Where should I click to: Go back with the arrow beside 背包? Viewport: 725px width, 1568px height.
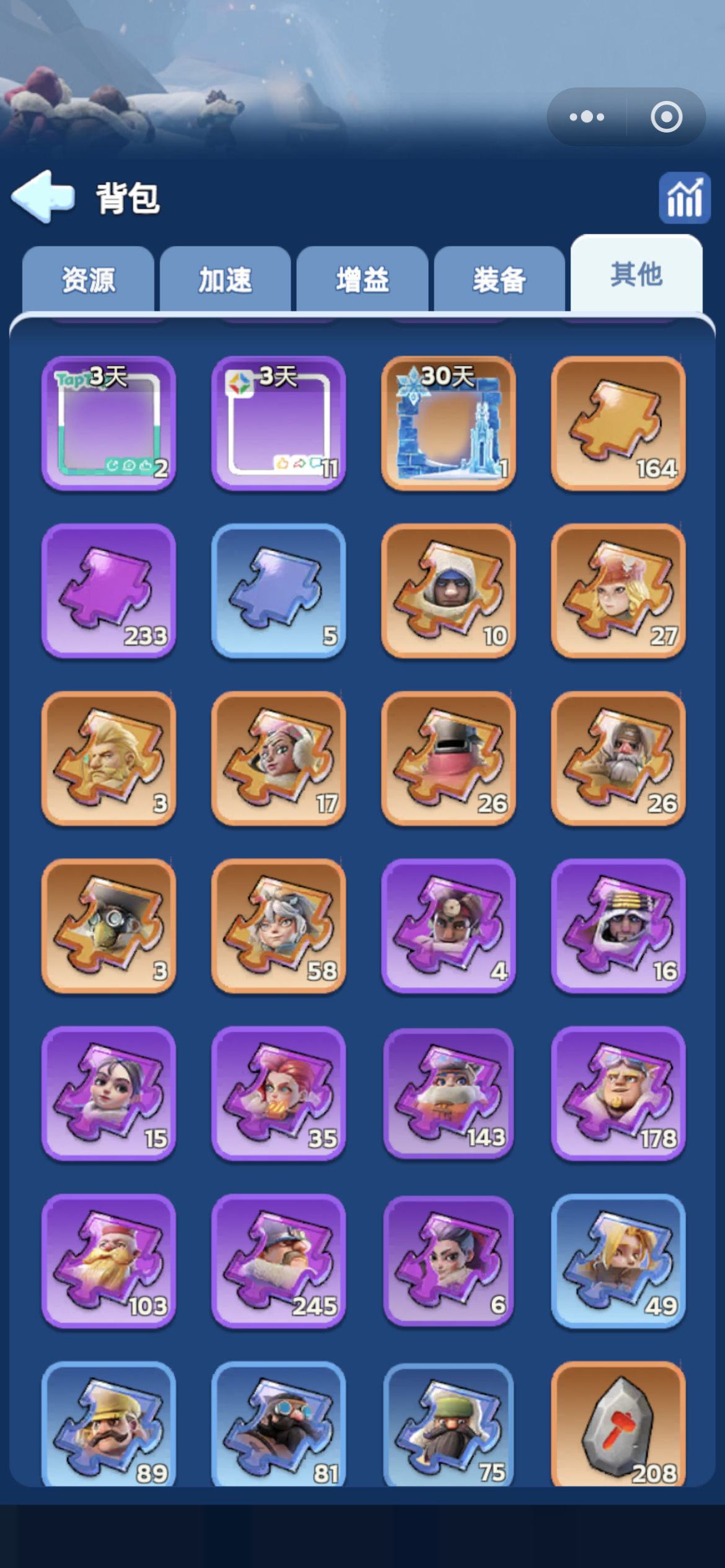(x=43, y=197)
